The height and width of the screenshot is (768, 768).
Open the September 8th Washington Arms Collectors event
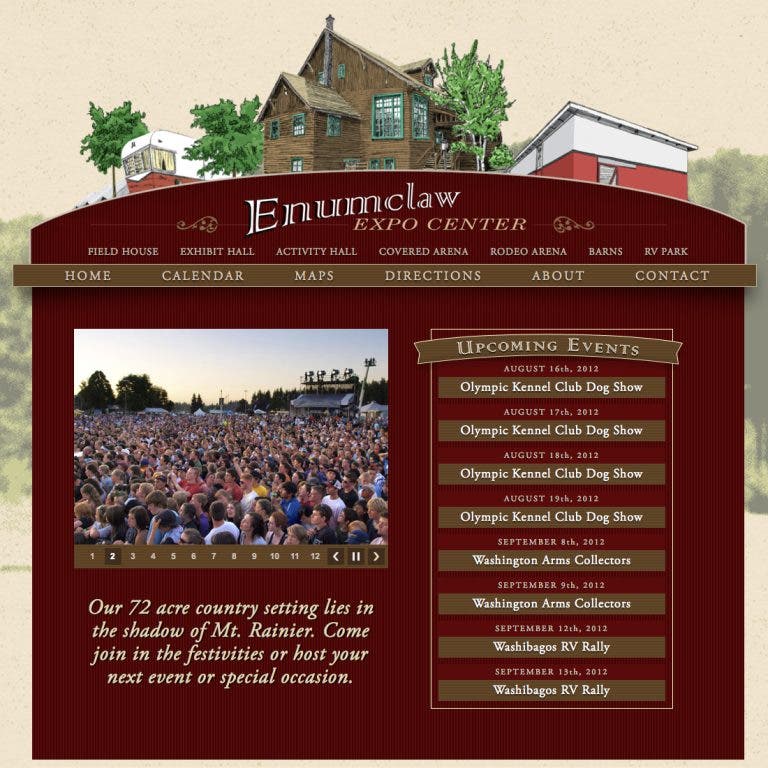click(551, 560)
